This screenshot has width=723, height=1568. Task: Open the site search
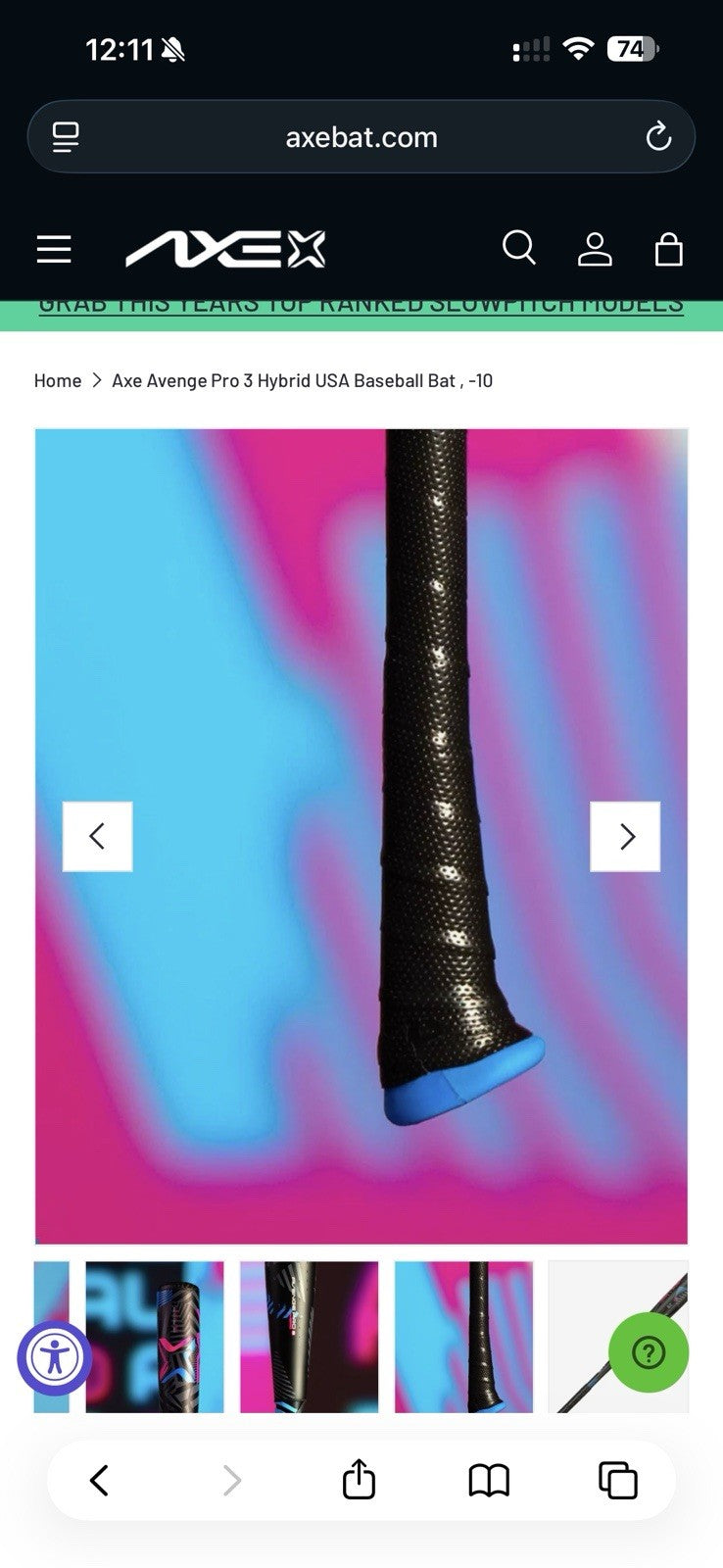(x=518, y=249)
